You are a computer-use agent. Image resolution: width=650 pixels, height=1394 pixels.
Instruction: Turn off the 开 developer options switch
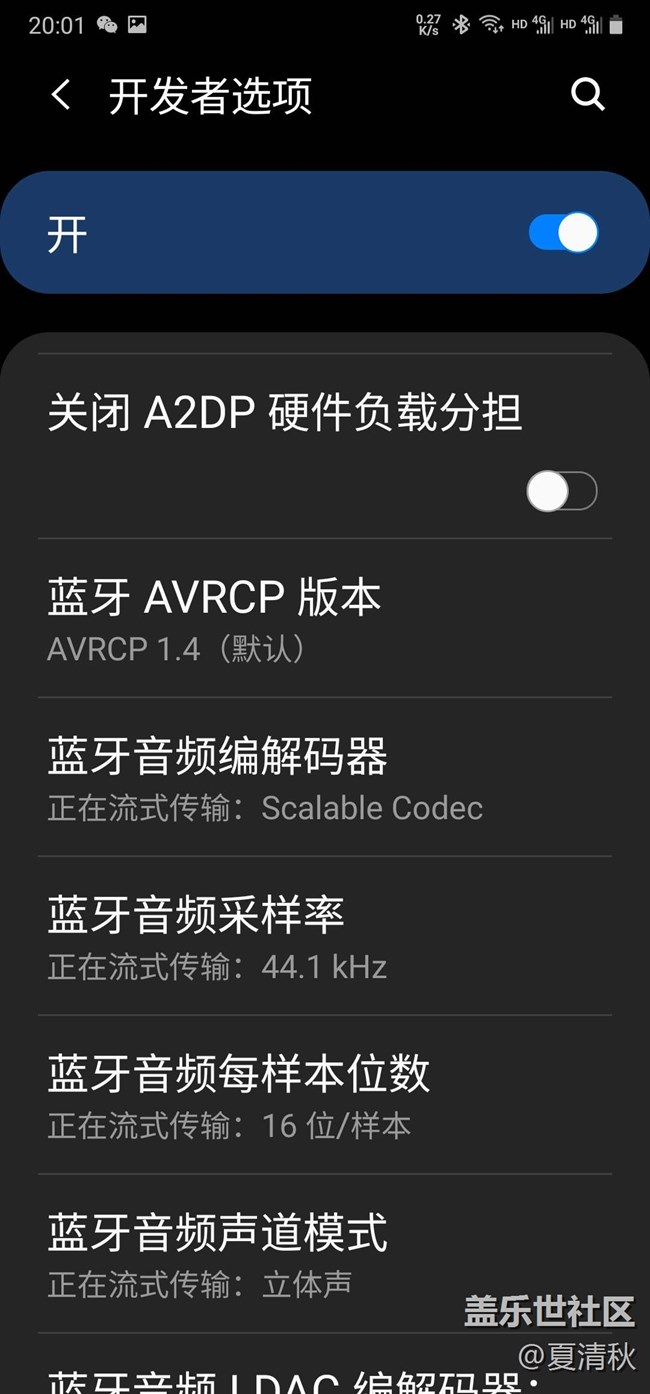(562, 233)
